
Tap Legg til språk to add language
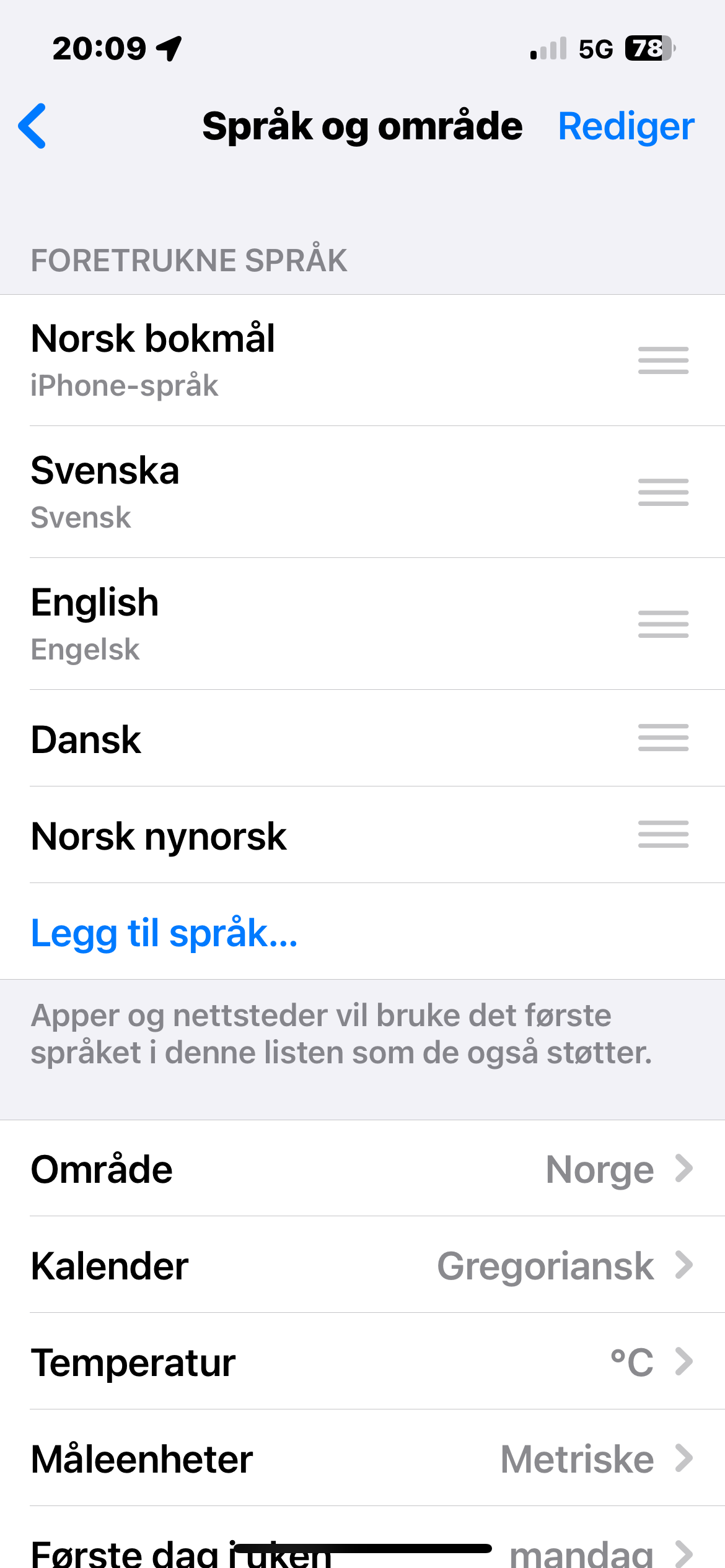[x=165, y=933]
